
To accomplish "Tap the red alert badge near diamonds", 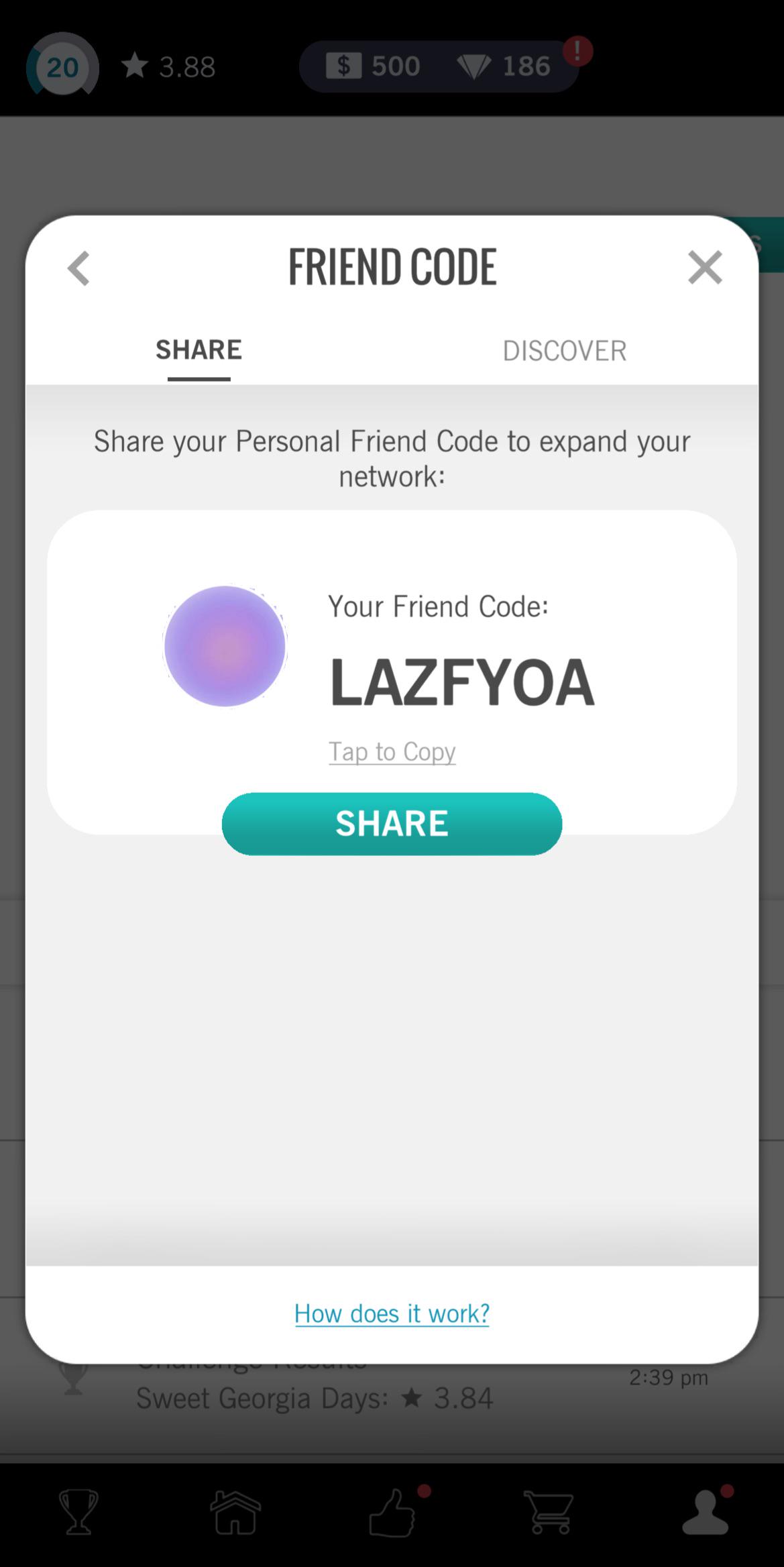I will [578, 48].
